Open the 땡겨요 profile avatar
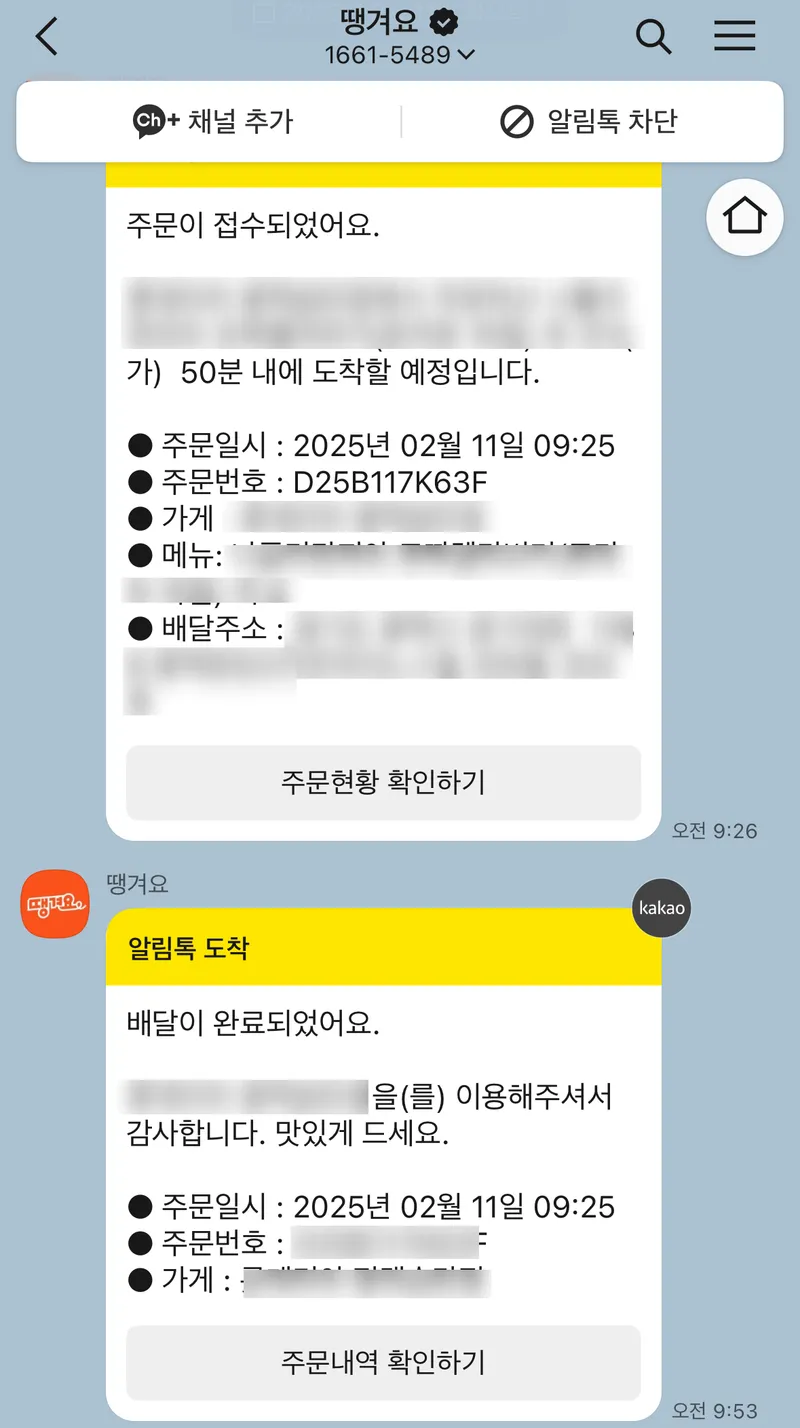800x1428 pixels. pos(55,904)
